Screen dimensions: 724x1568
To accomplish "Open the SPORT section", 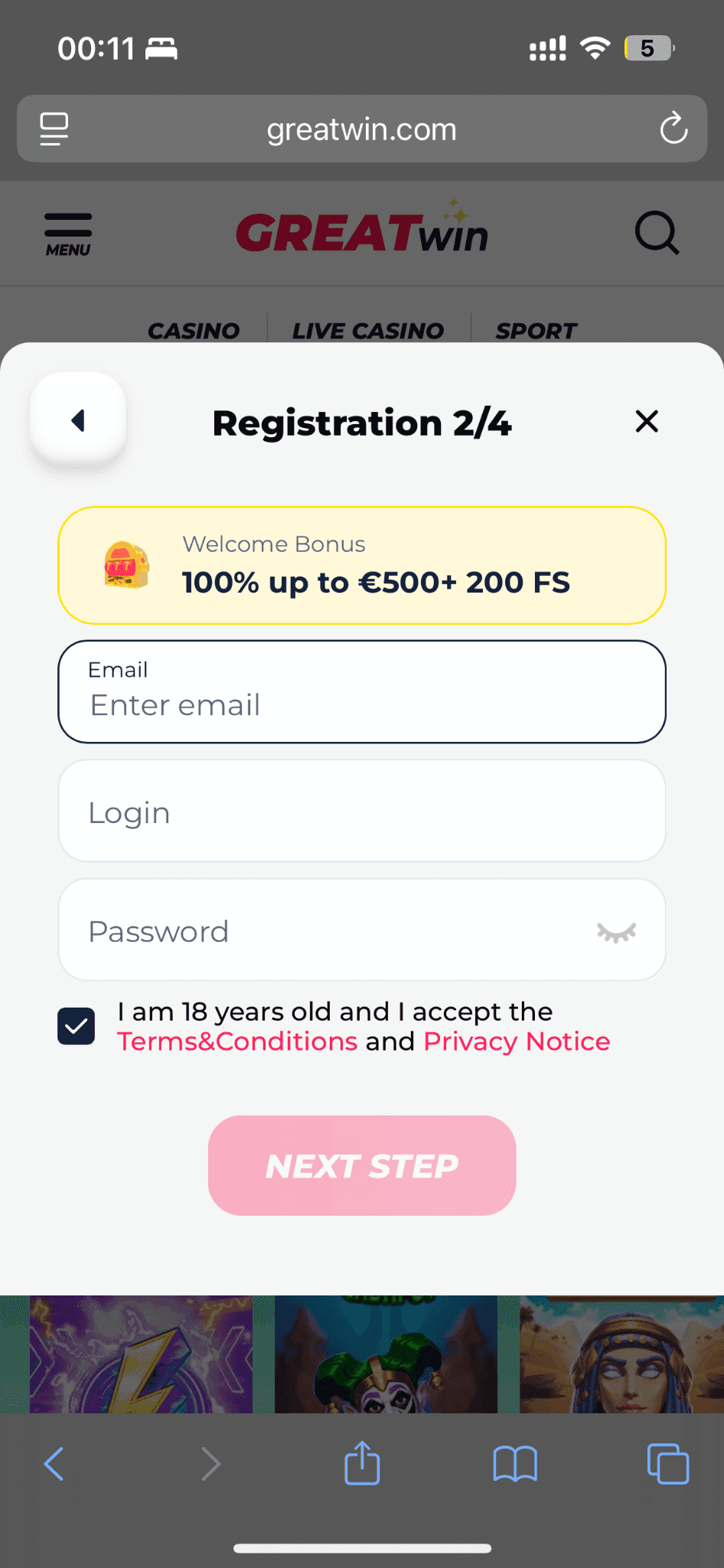I will [536, 330].
